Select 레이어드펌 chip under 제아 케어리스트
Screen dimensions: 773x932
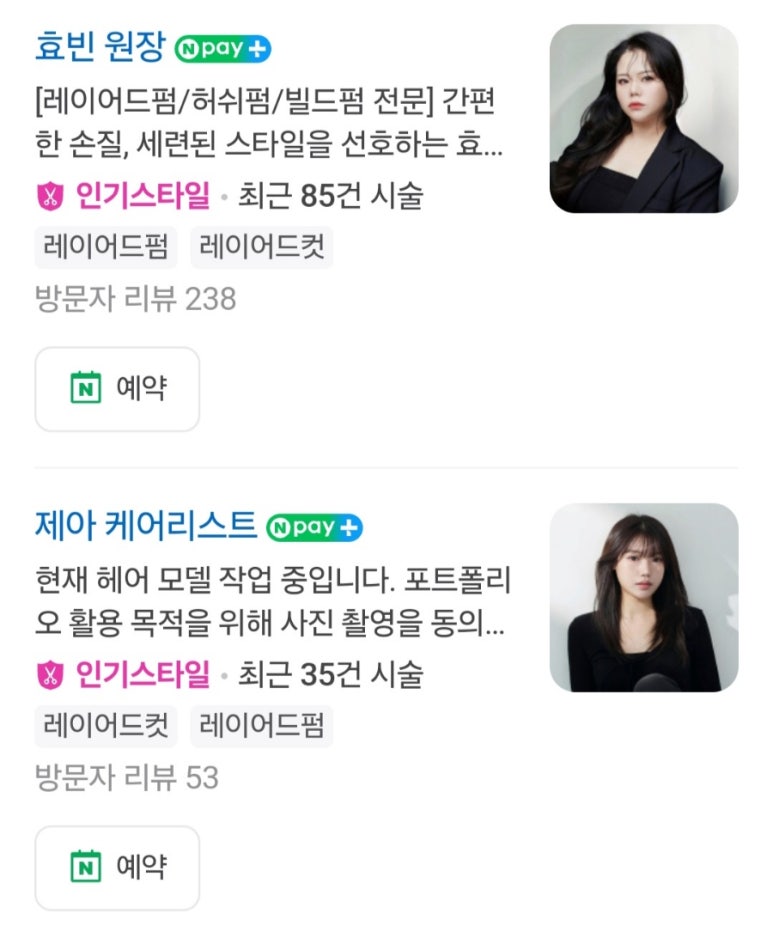point(261,726)
